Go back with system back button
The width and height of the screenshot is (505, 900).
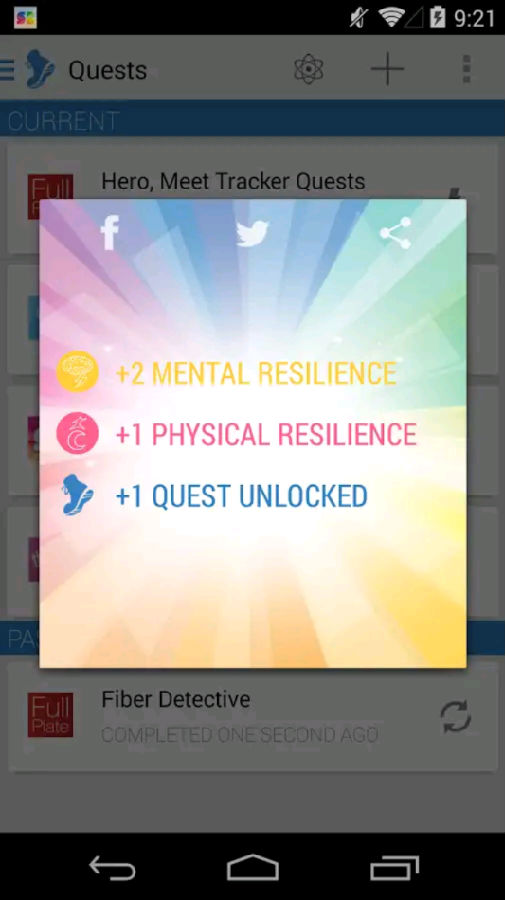point(112,866)
